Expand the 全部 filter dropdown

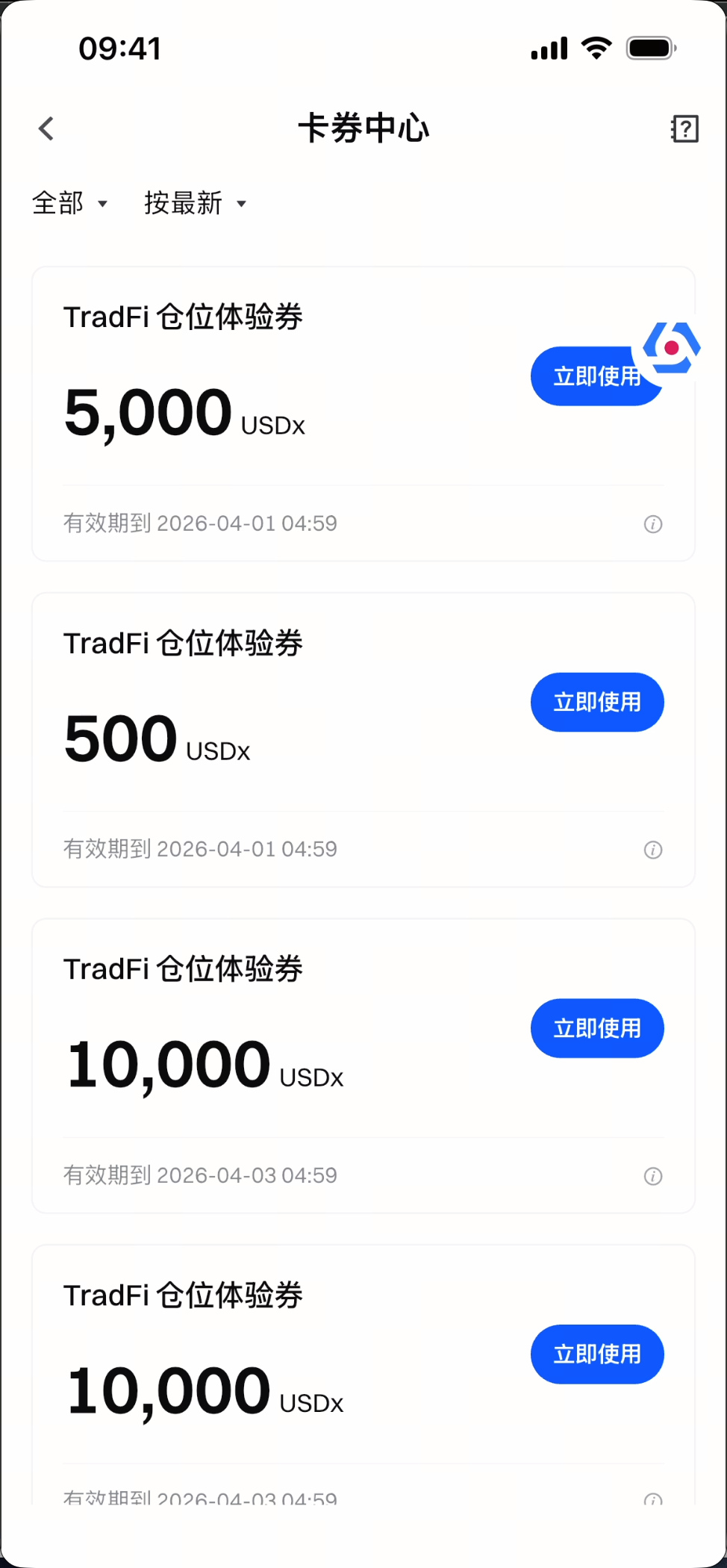click(69, 203)
